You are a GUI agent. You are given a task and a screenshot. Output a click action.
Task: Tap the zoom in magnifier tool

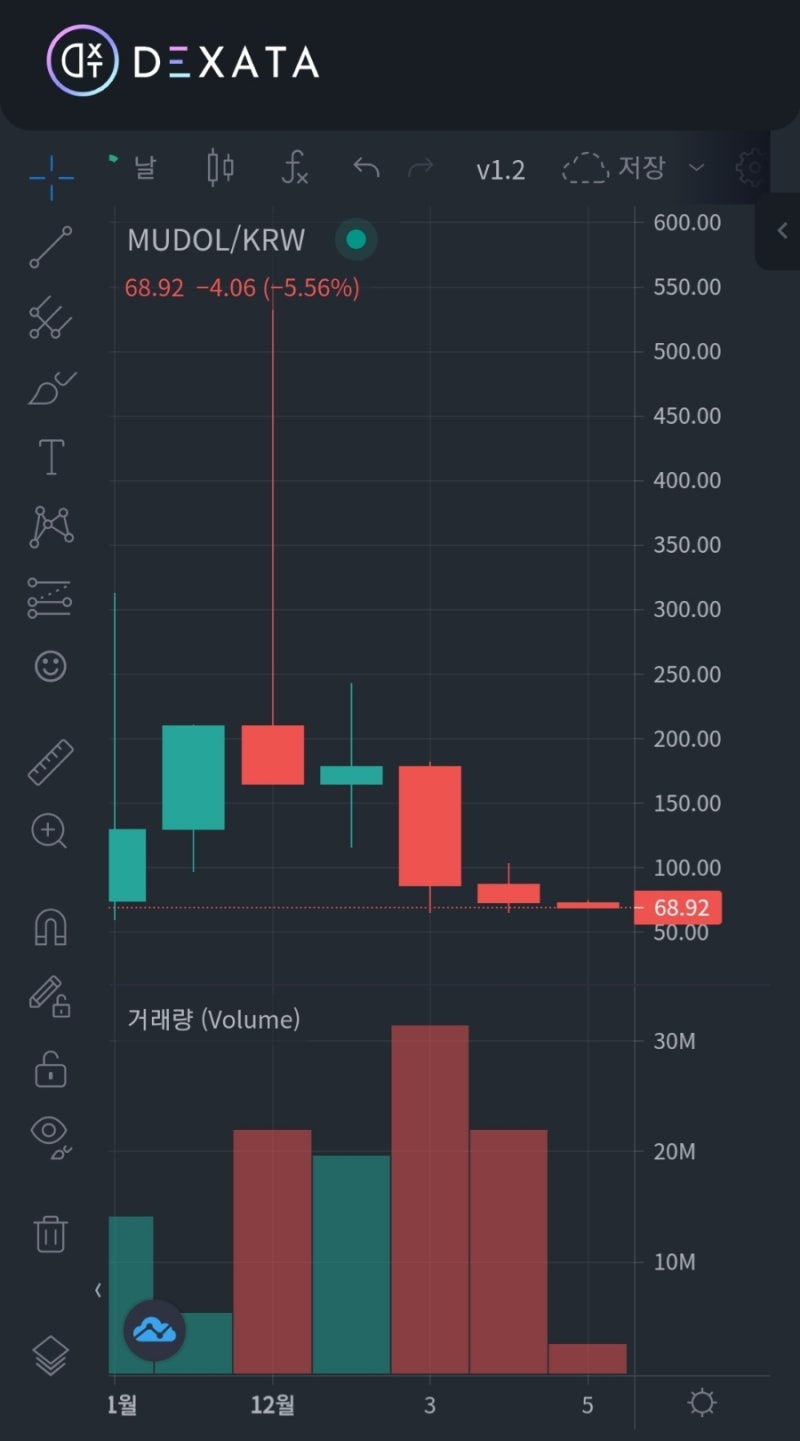point(49,831)
